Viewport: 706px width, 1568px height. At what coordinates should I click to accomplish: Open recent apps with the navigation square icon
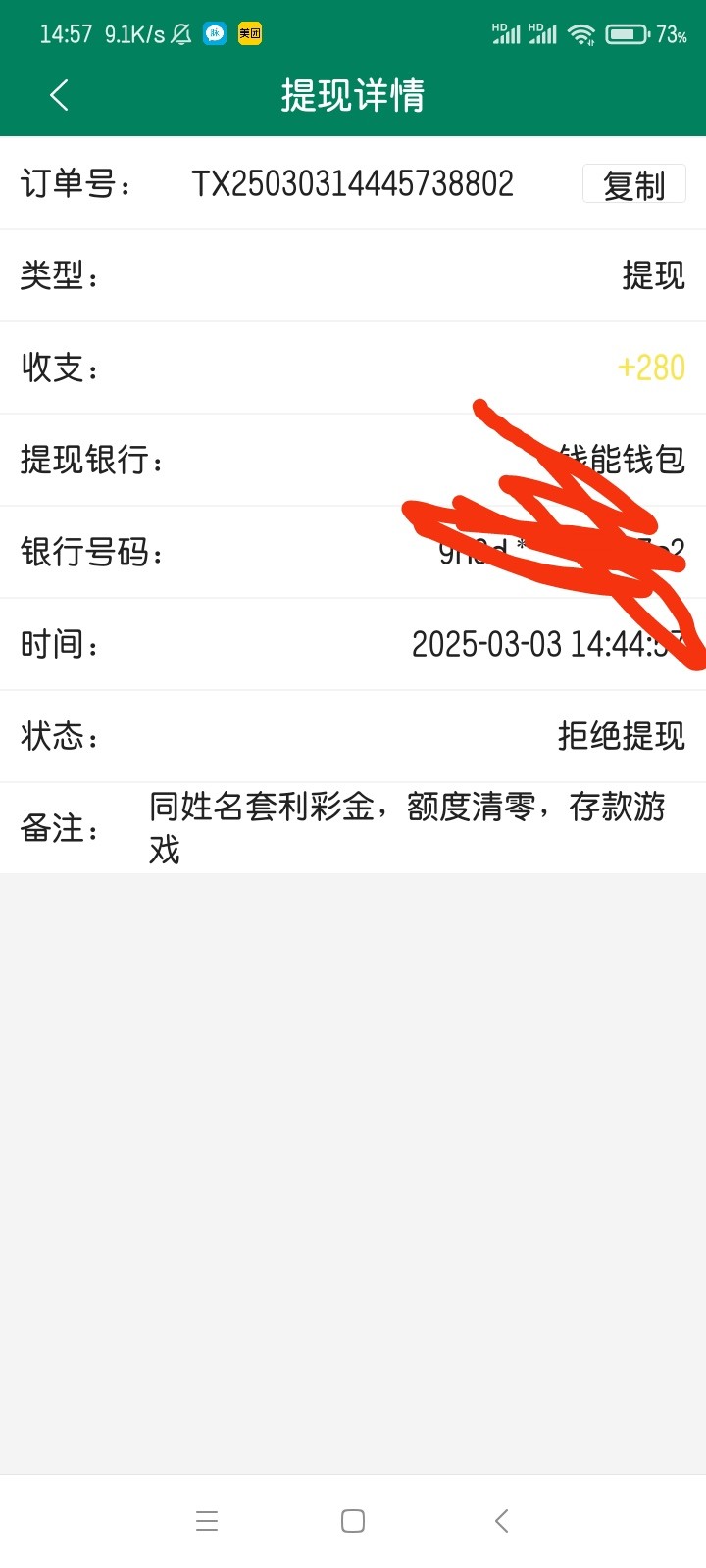click(x=206, y=1521)
